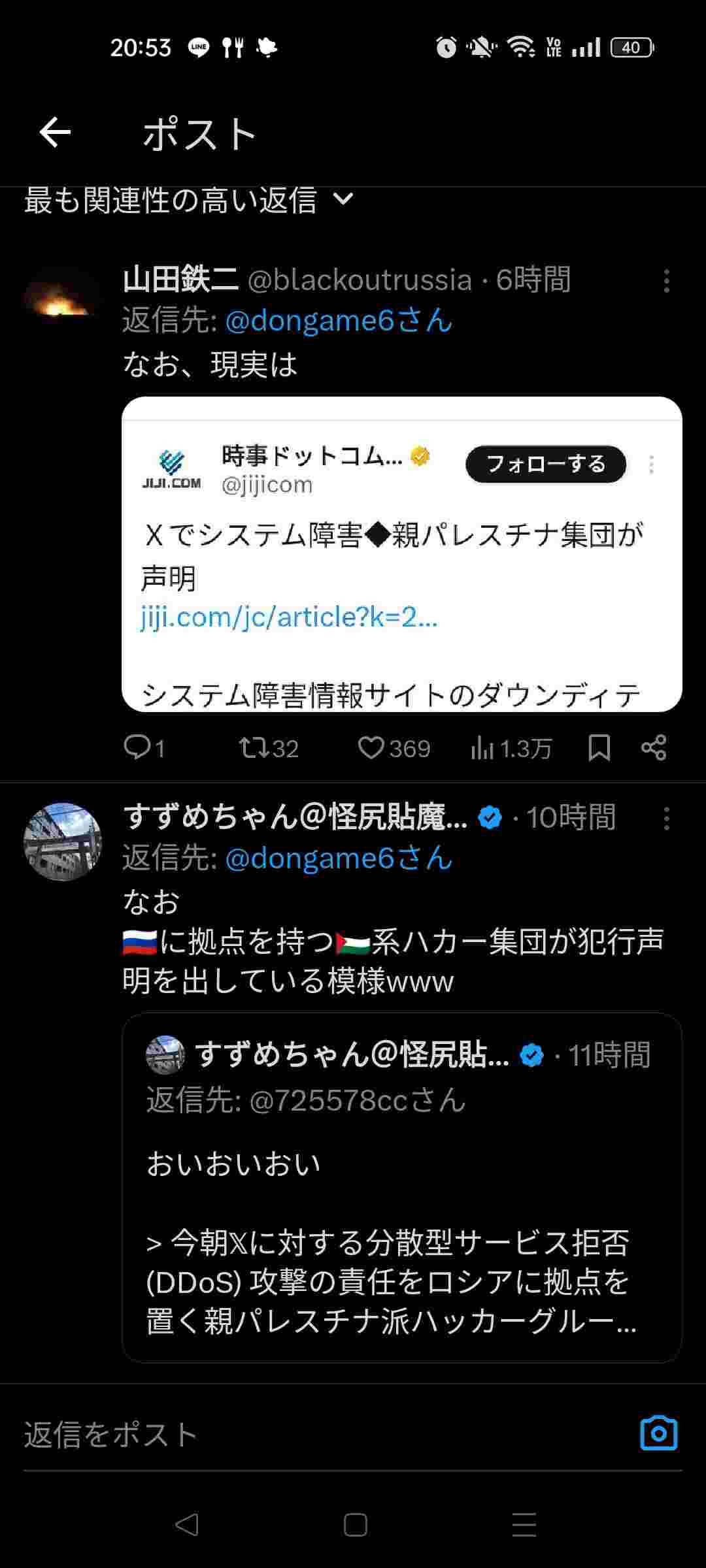Repost 山田鉄二's reply
Screen dimensions: 706x1568
tap(268, 747)
